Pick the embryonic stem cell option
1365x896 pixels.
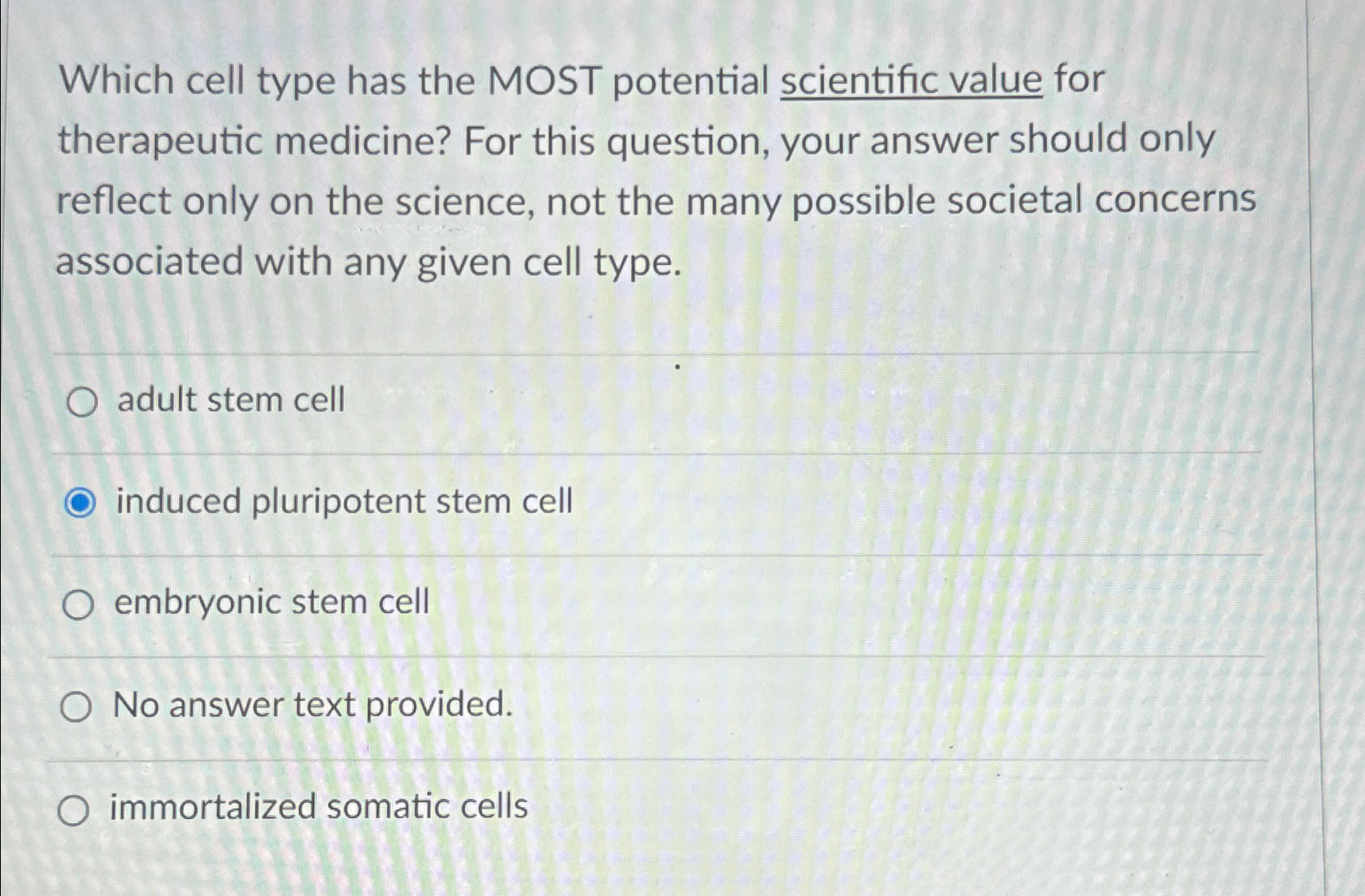click(x=78, y=605)
